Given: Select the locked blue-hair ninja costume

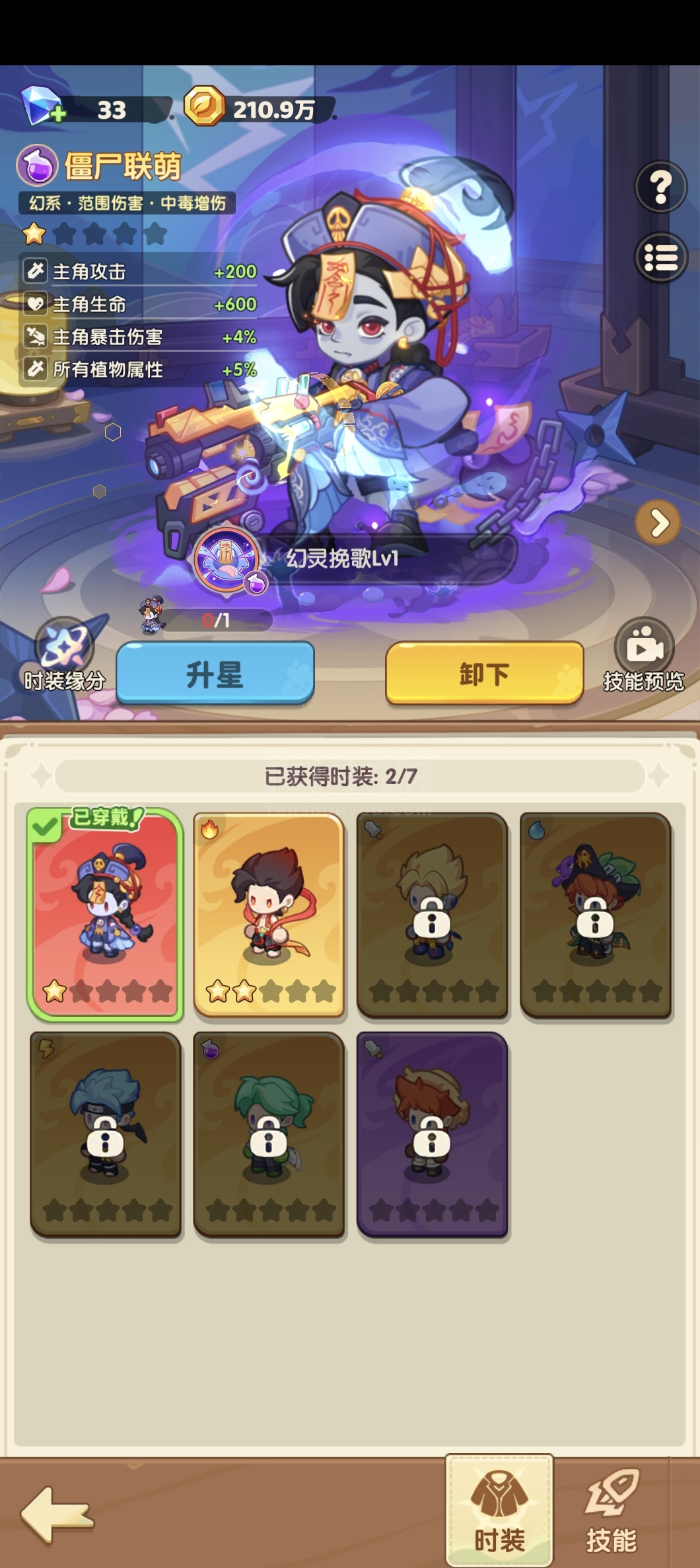Looking at the screenshot, I should pyautogui.click(x=106, y=1134).
